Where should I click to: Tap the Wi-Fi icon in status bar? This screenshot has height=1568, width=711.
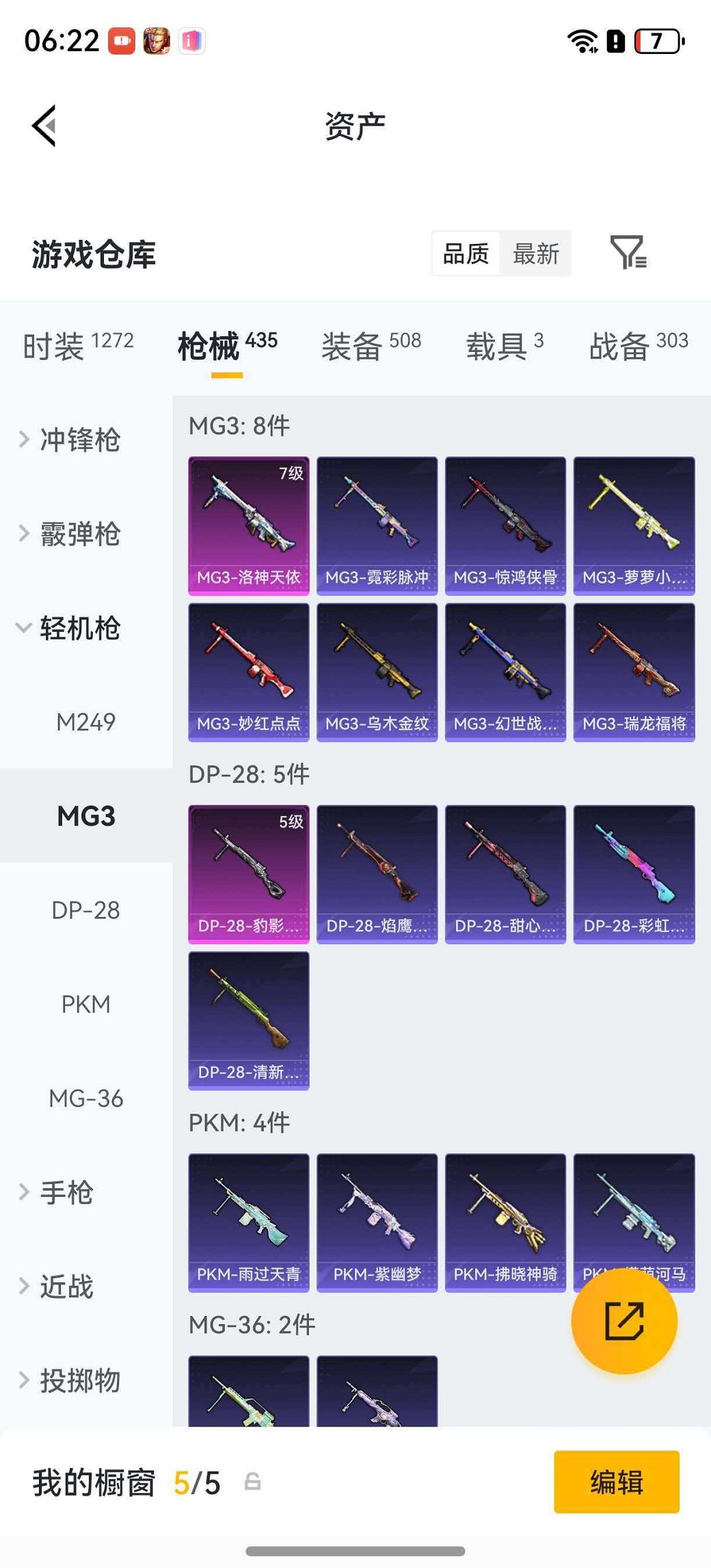580,42
